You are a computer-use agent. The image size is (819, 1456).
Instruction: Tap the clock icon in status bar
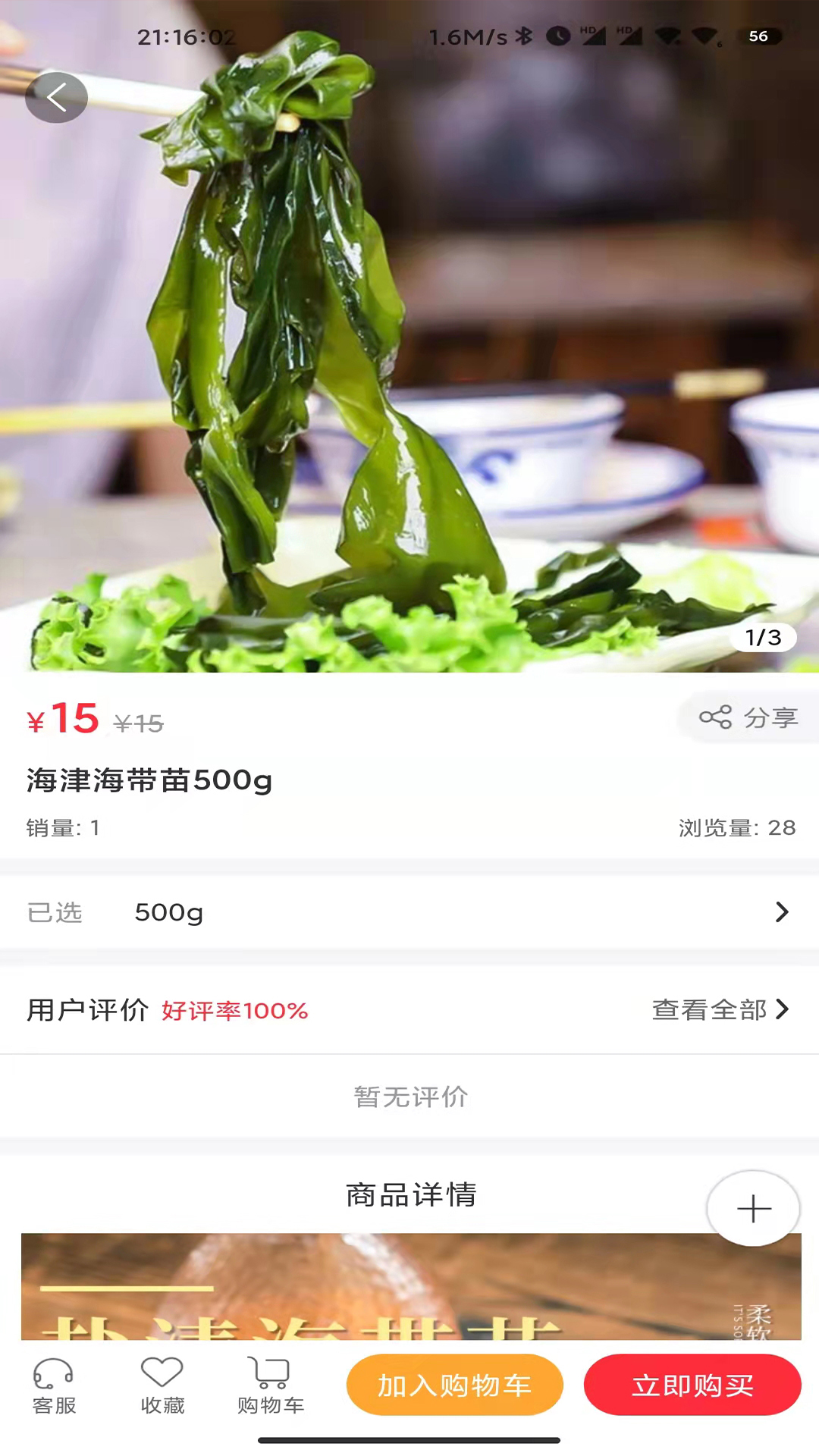(x=557, y=34)
